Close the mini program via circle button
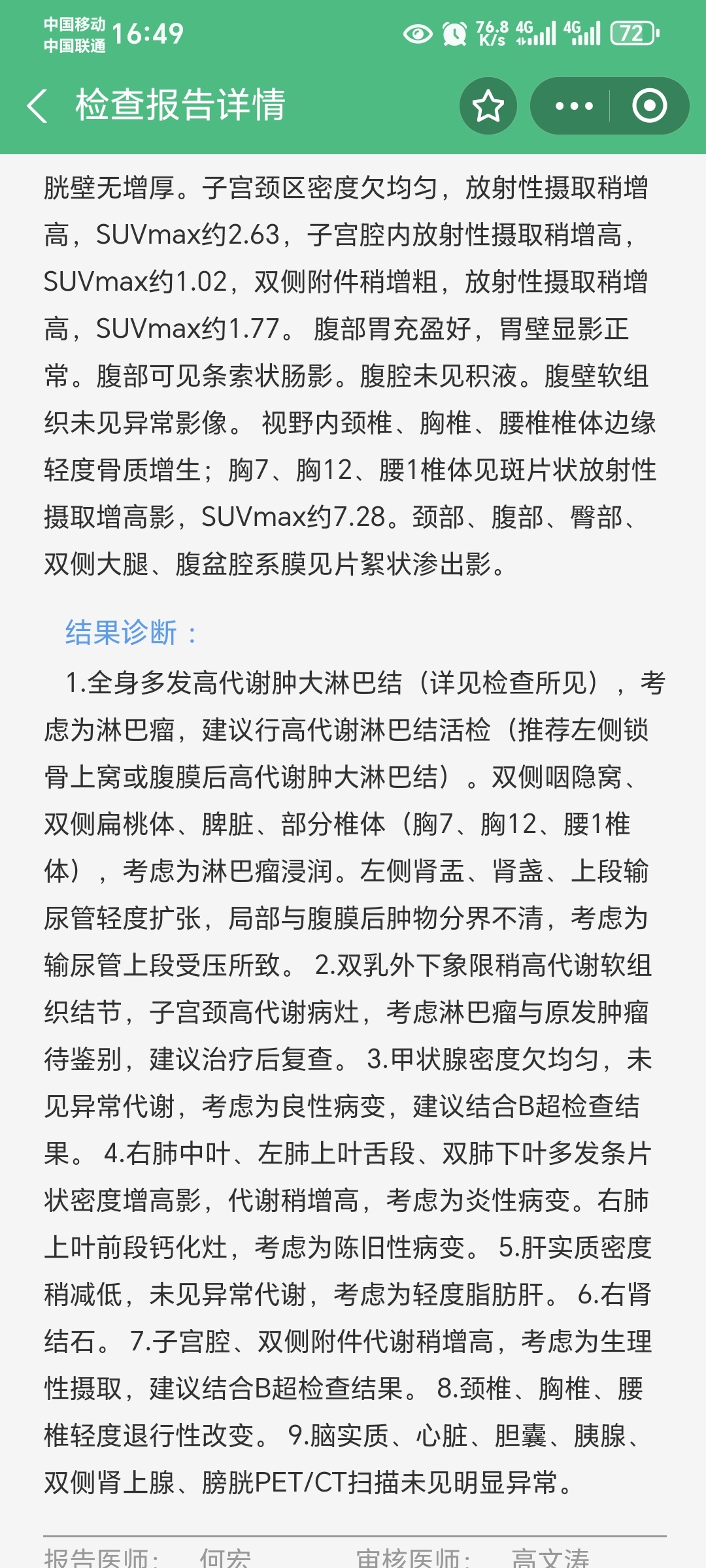Viewport: 706px width, 1568px height. coord(649,106)
